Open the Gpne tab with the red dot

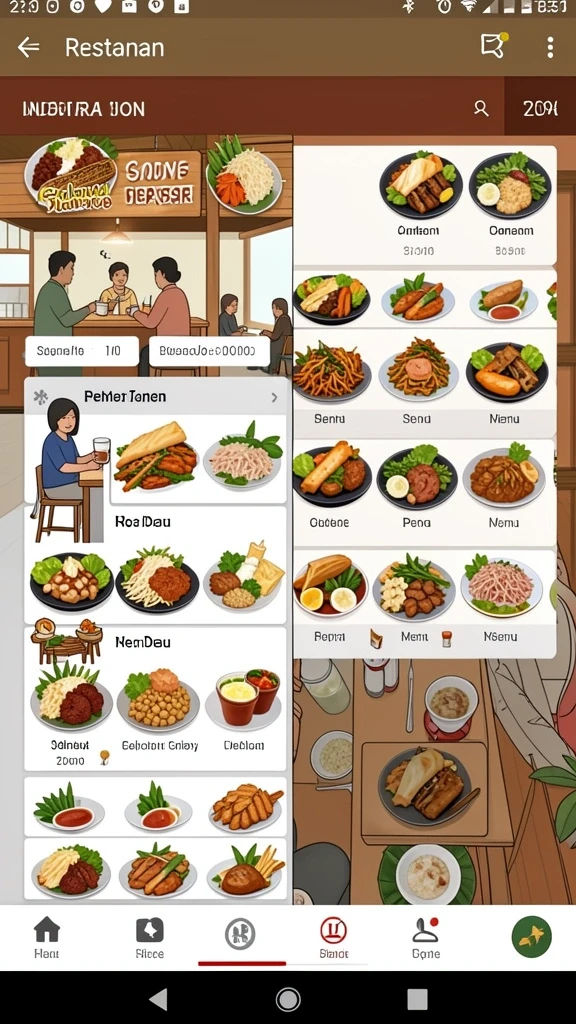[x=425, y=937]
